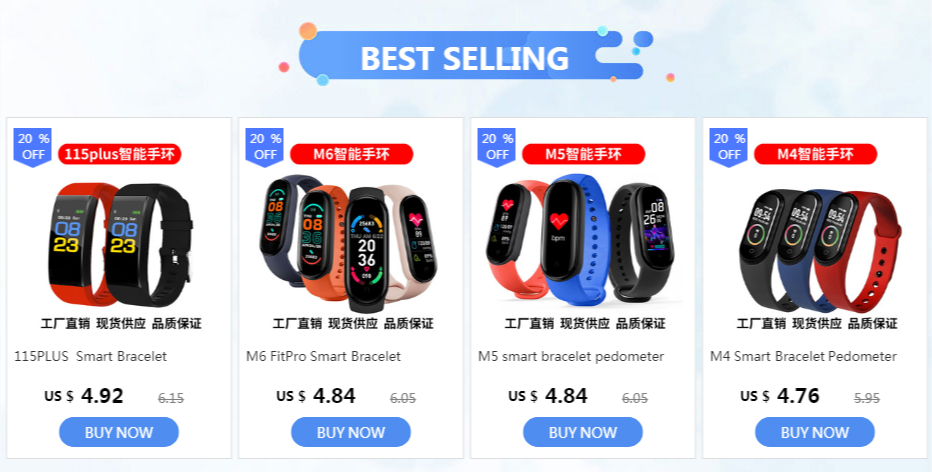The width and height of the screenshot is (932, 472).
Task: Buy the 115PLUS Smart Bracelet now
Action: point(119,432)
